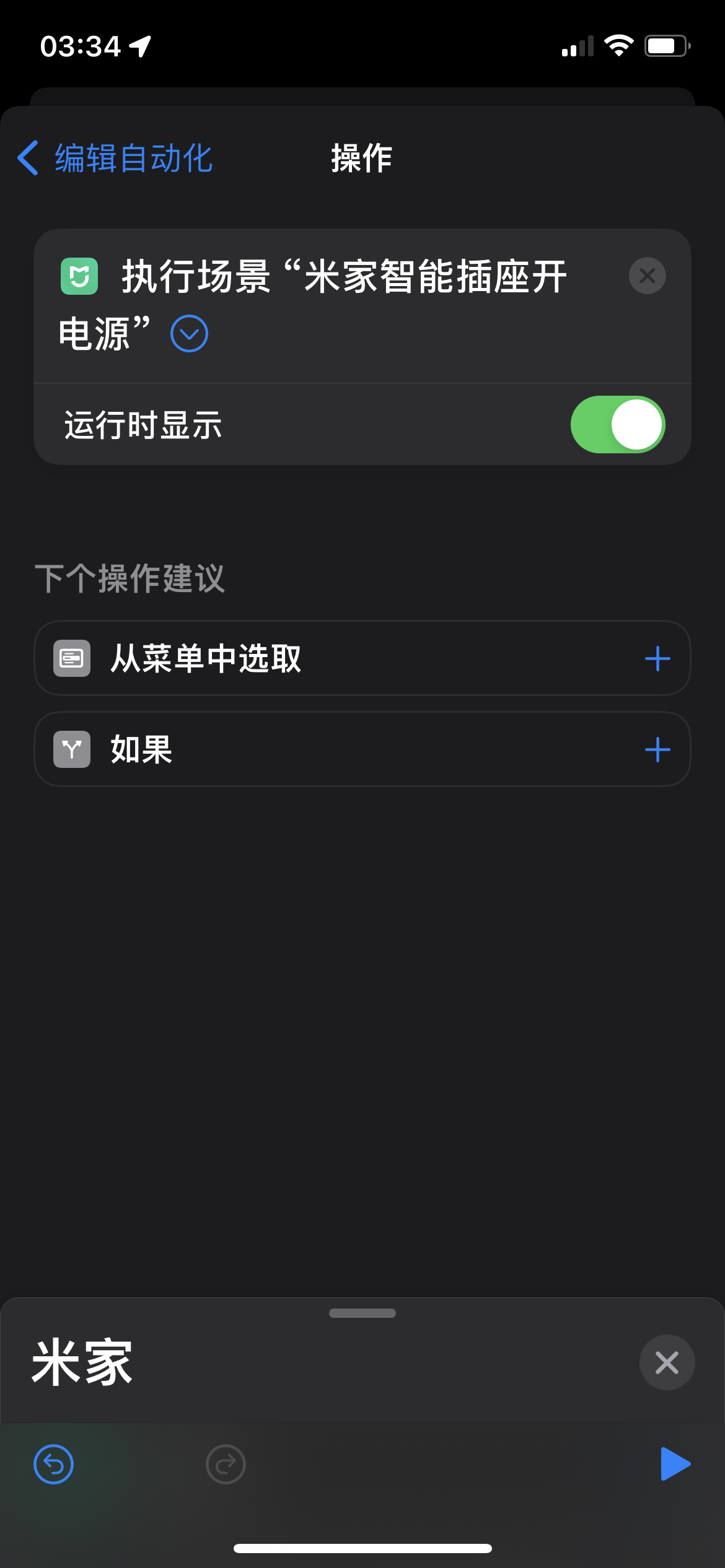This screenshot has height=1568, width=725.
Task: Add the 如果 action
Action: pyautogui.click(x=657, y=750)
